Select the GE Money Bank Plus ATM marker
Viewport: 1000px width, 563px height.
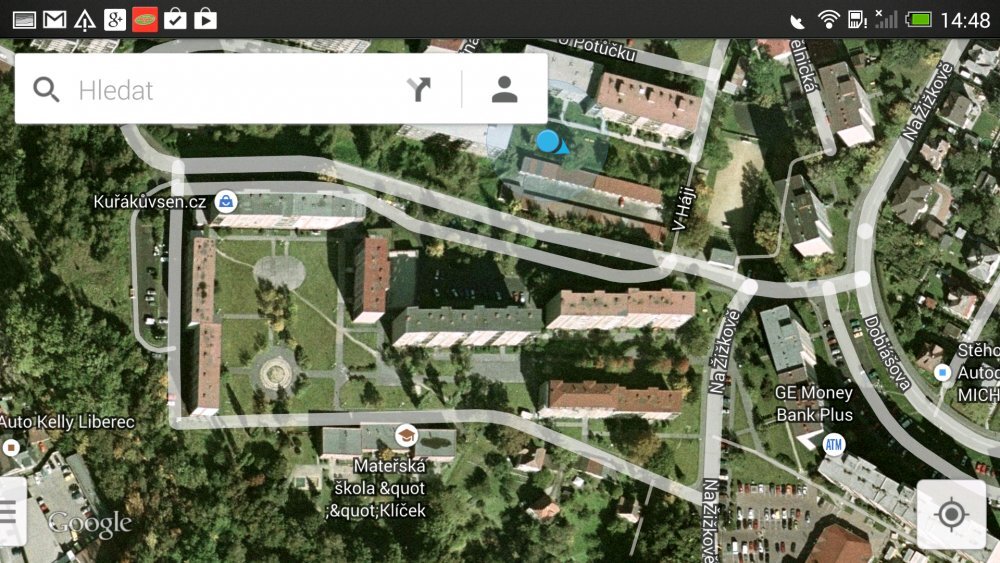pyautogui.click(x=833, y=442)
